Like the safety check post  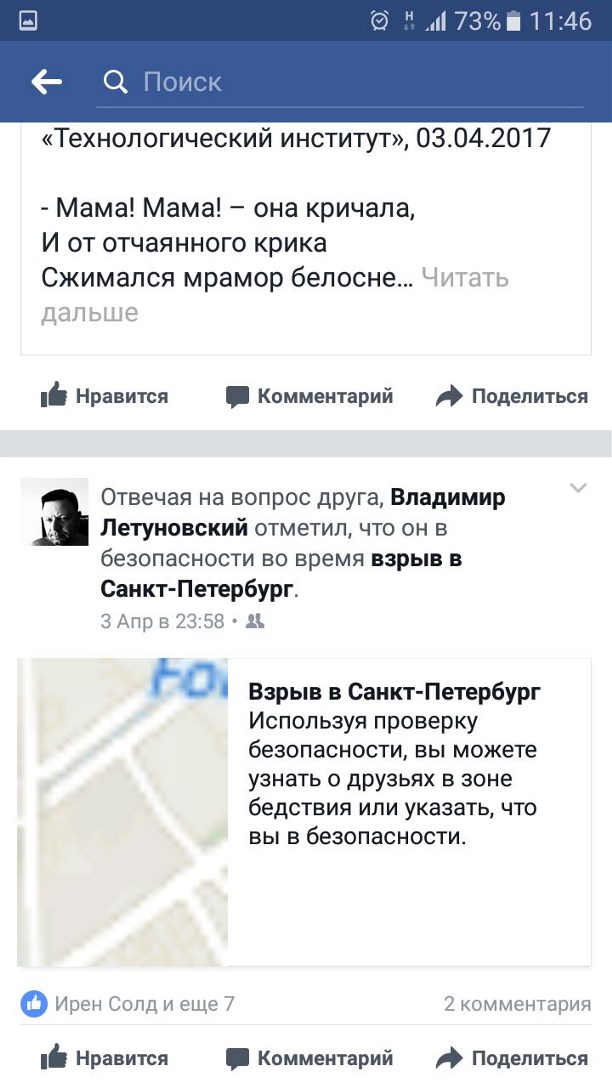pyautogui.click(x=105, y=1058)
